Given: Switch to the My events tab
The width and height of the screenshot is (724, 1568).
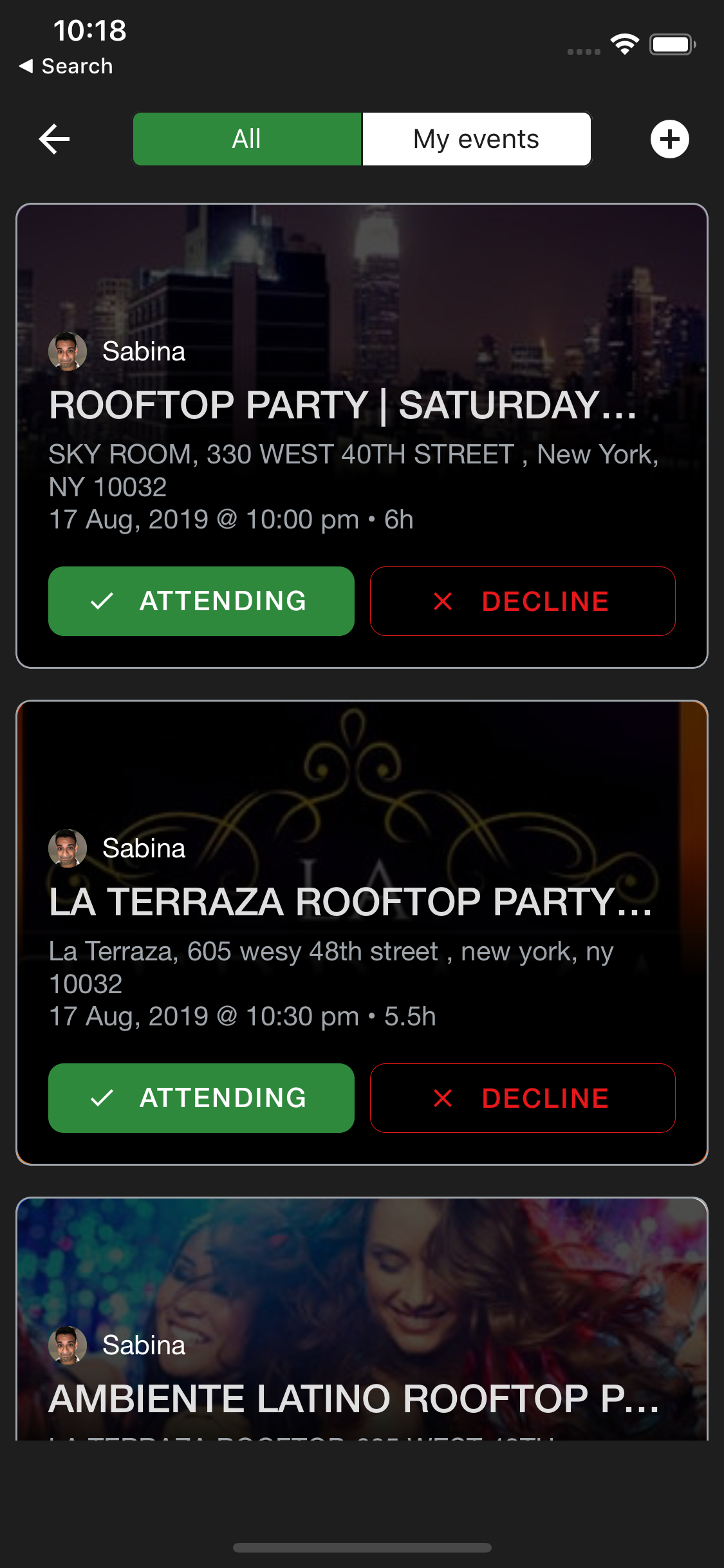Looking at the screenshot, I should [476, 139].
